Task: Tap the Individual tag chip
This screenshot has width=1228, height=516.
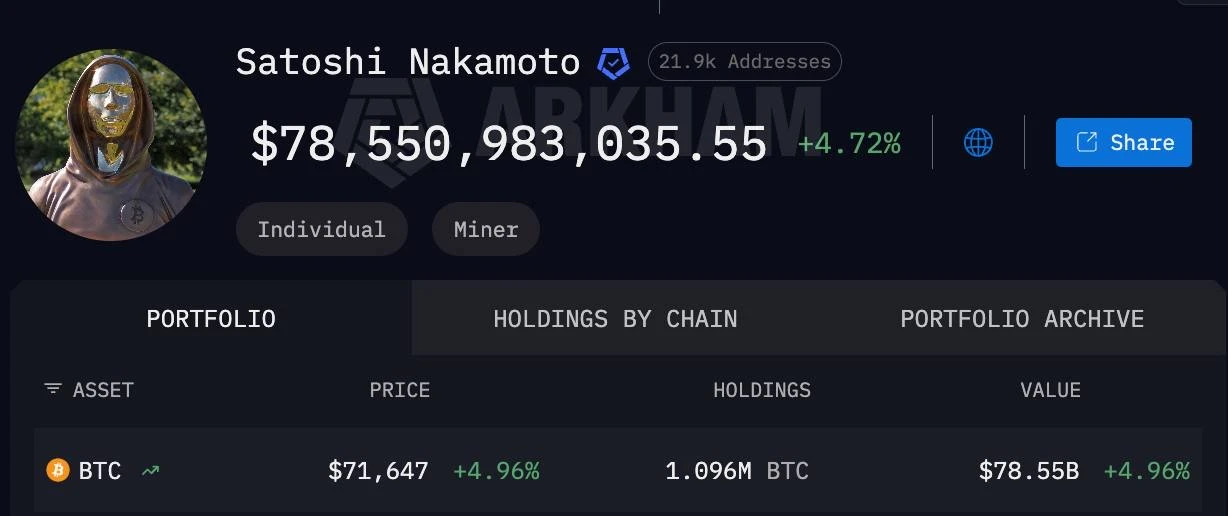Action: tap(321, 229)
